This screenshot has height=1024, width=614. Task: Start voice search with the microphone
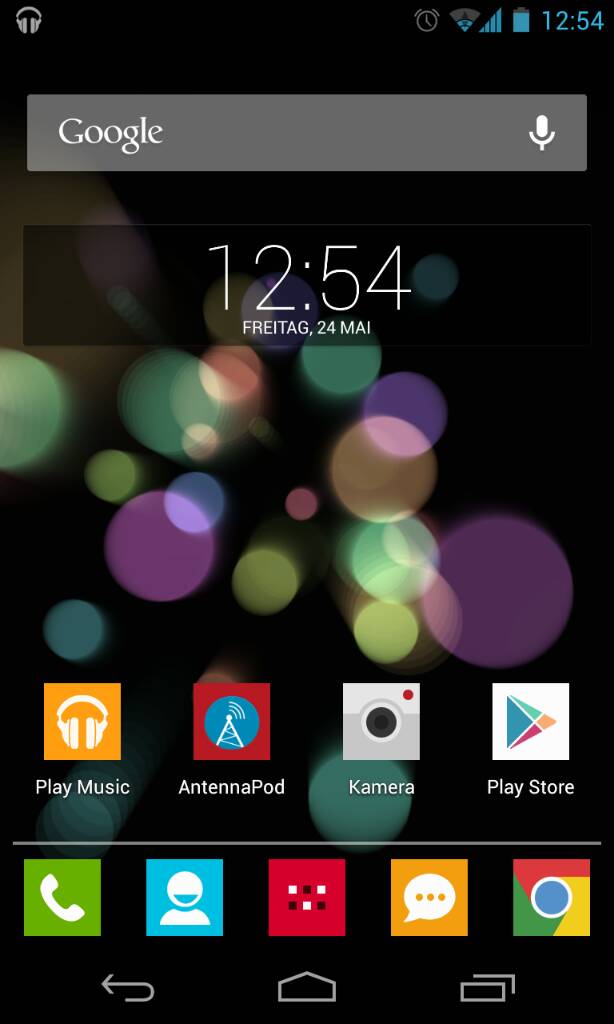[x=541, y=133]
